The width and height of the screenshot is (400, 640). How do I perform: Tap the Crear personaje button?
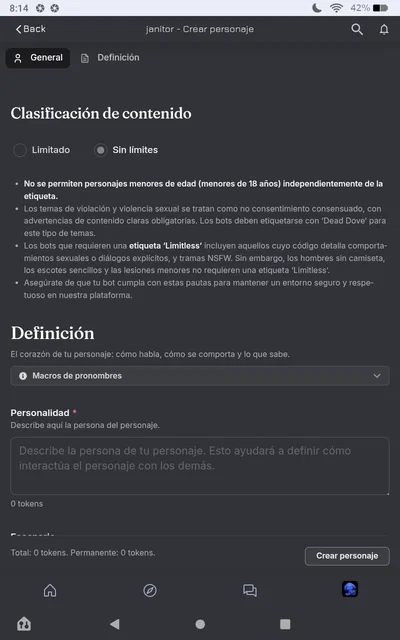point(347,556)
